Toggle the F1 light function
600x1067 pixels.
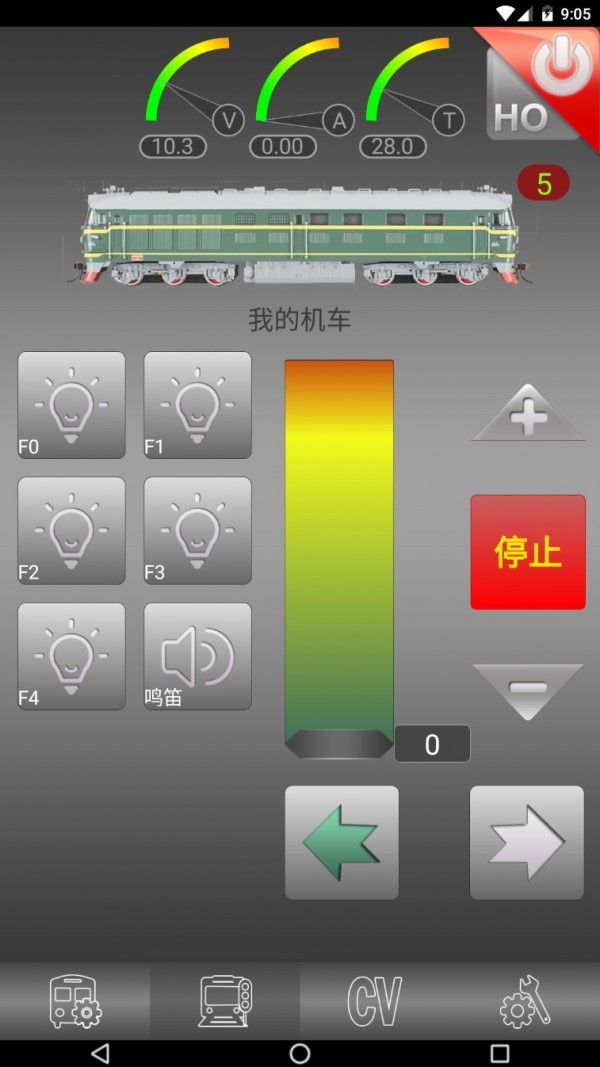pyautogui.click(x=198, y=405)
